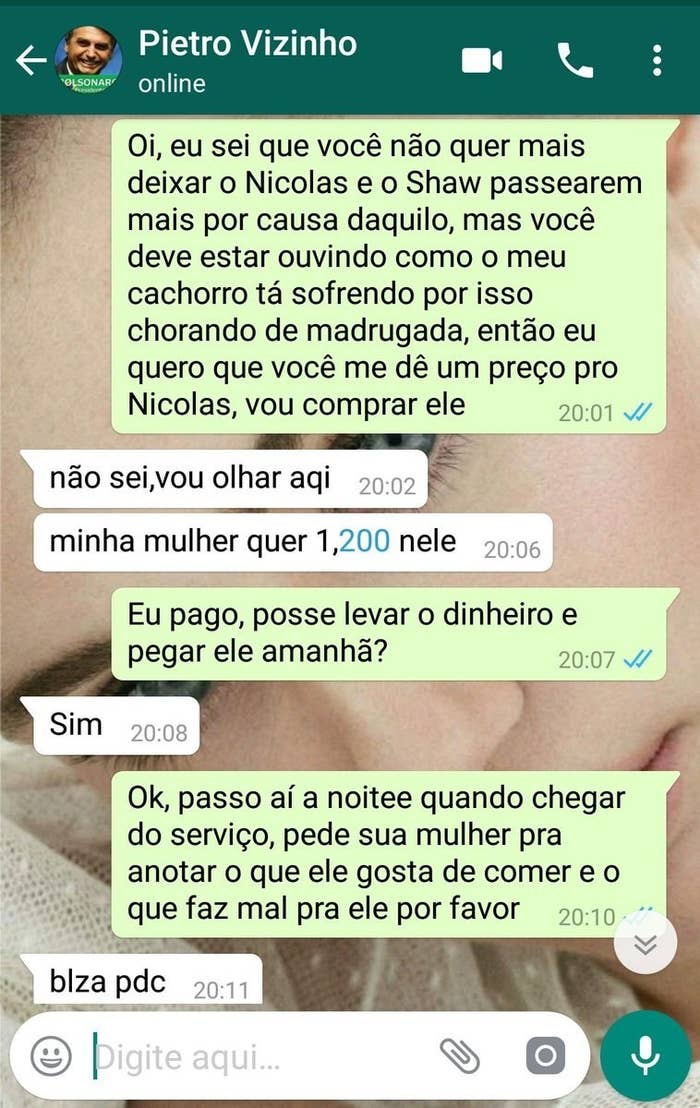Open Pietro Vizinho's contact info
Viewport: 700px width, 1108px height.
click(247, 60)
